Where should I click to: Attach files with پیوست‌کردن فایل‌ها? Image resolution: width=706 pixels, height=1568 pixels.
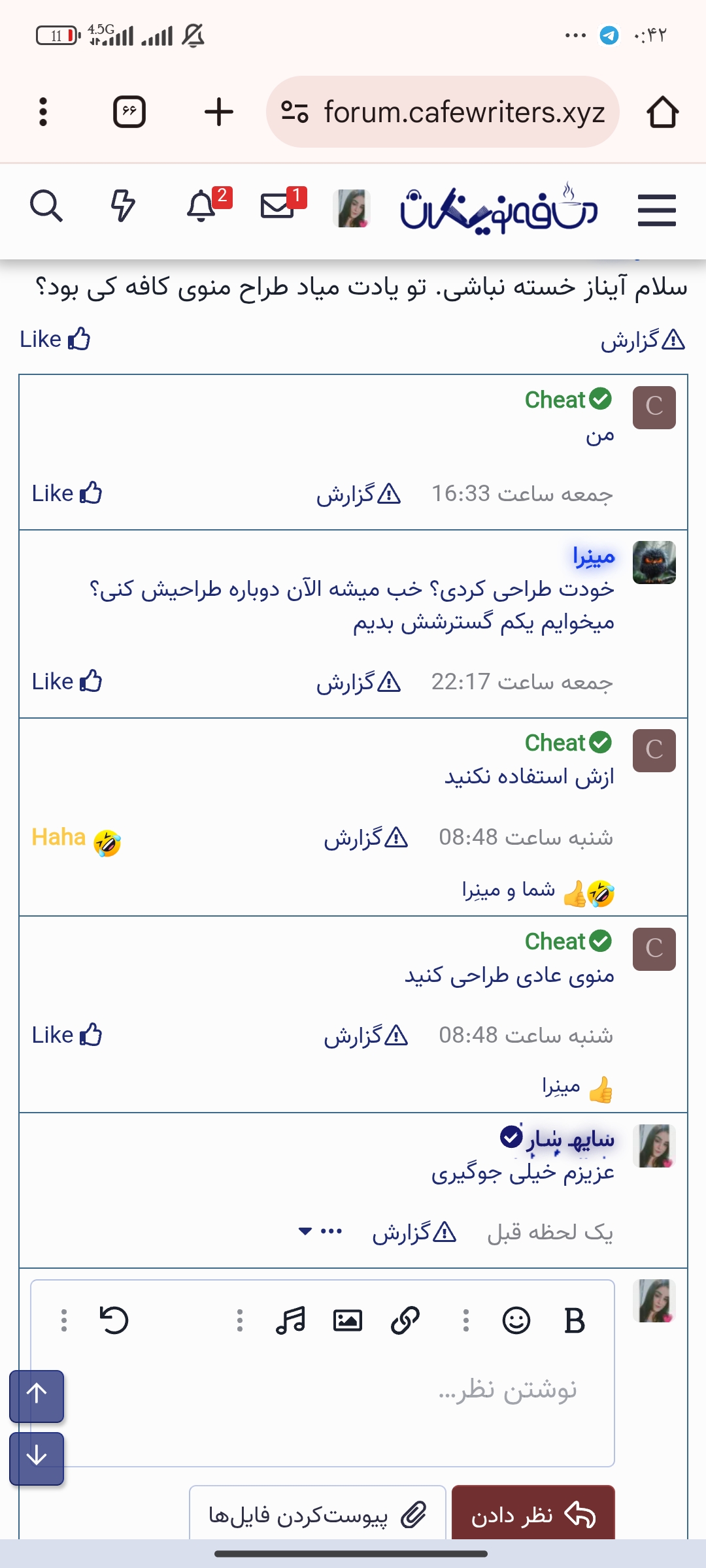click(318, 1514)
